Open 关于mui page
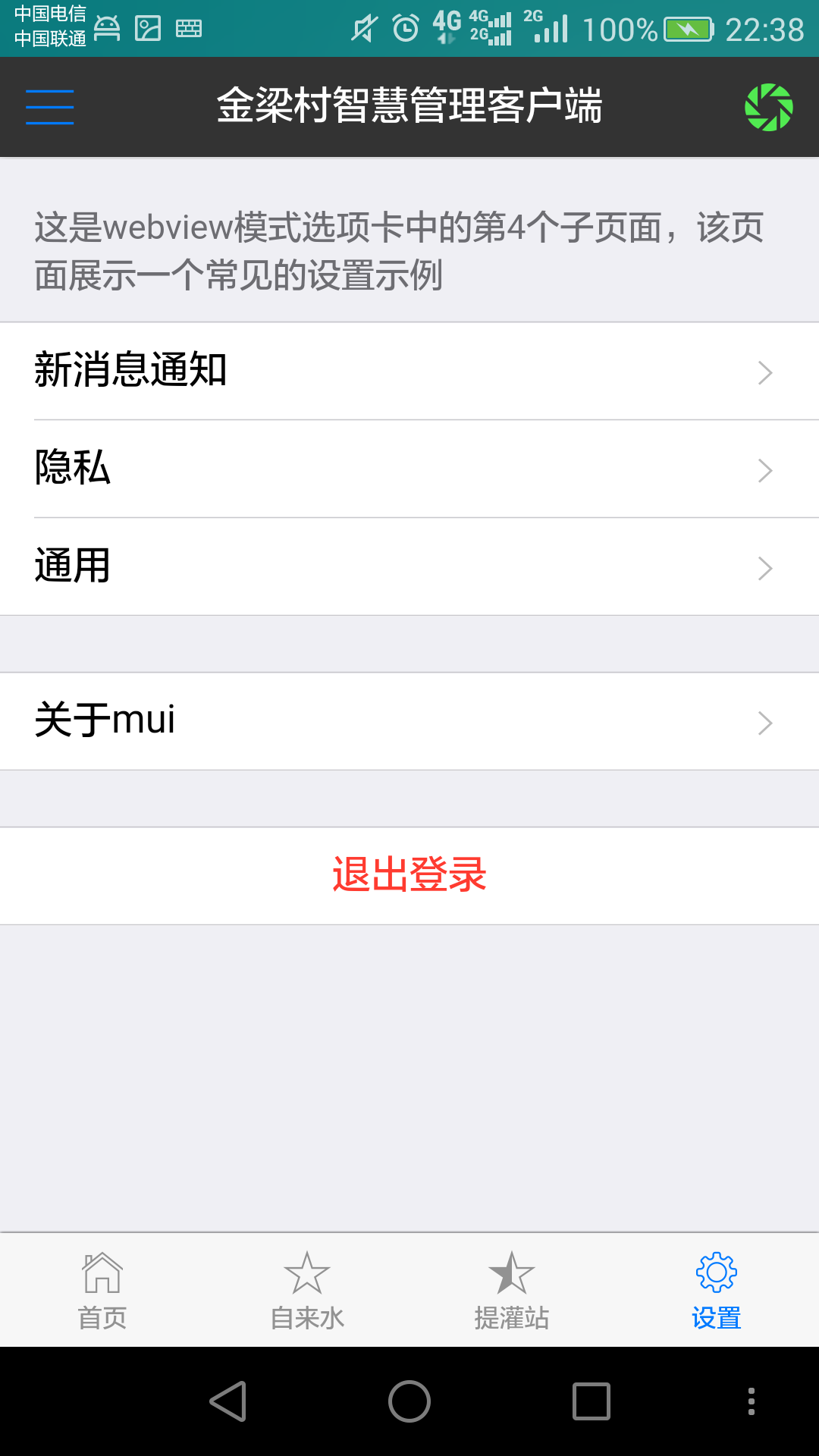 coord(409,721)
